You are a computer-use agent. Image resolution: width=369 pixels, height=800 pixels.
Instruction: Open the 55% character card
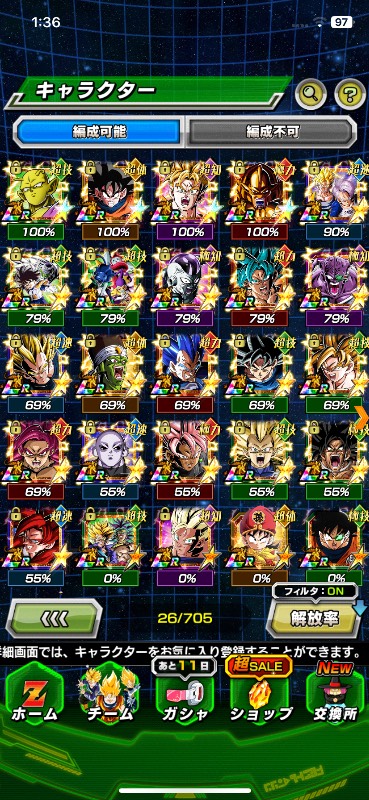[35, 543]
